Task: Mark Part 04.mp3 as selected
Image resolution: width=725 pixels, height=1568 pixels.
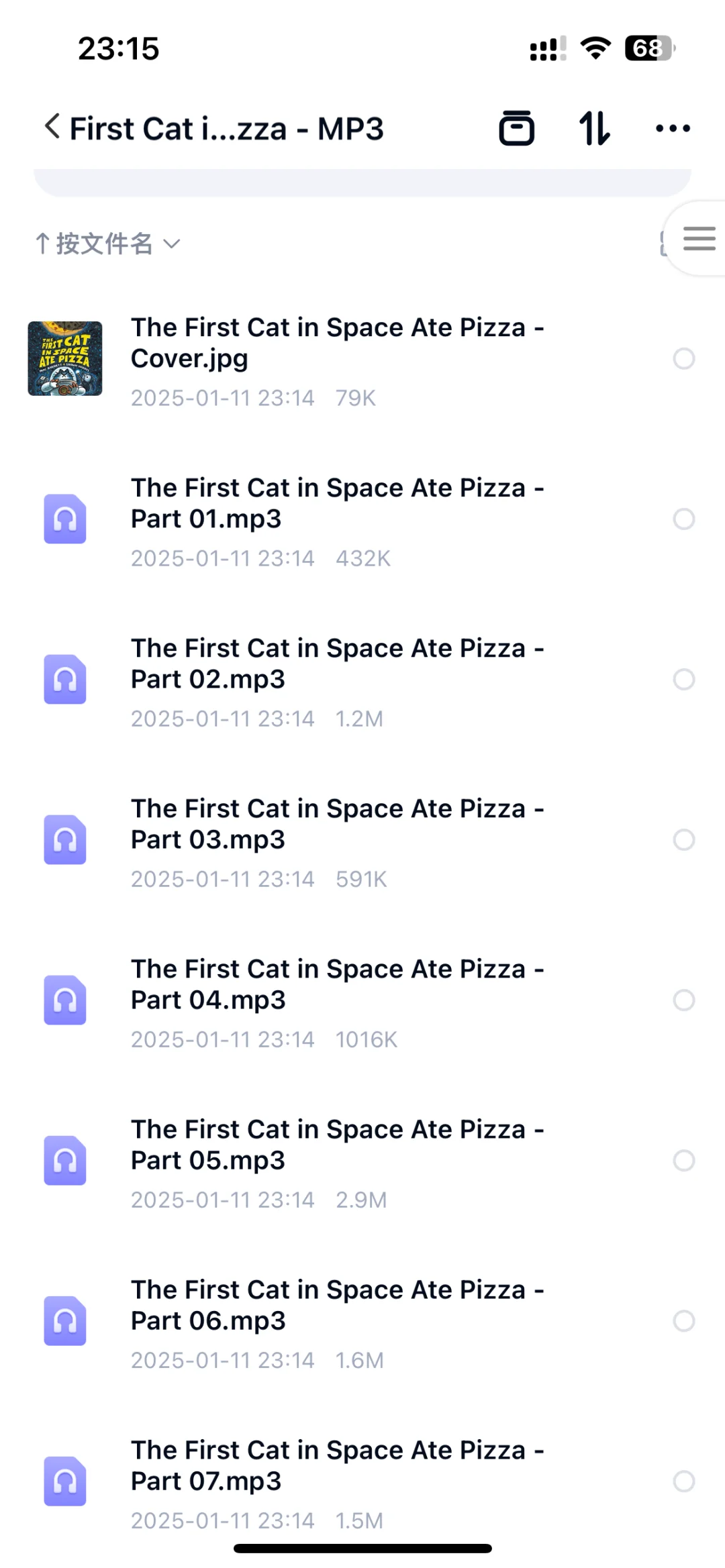Action: click(683, 1000)
